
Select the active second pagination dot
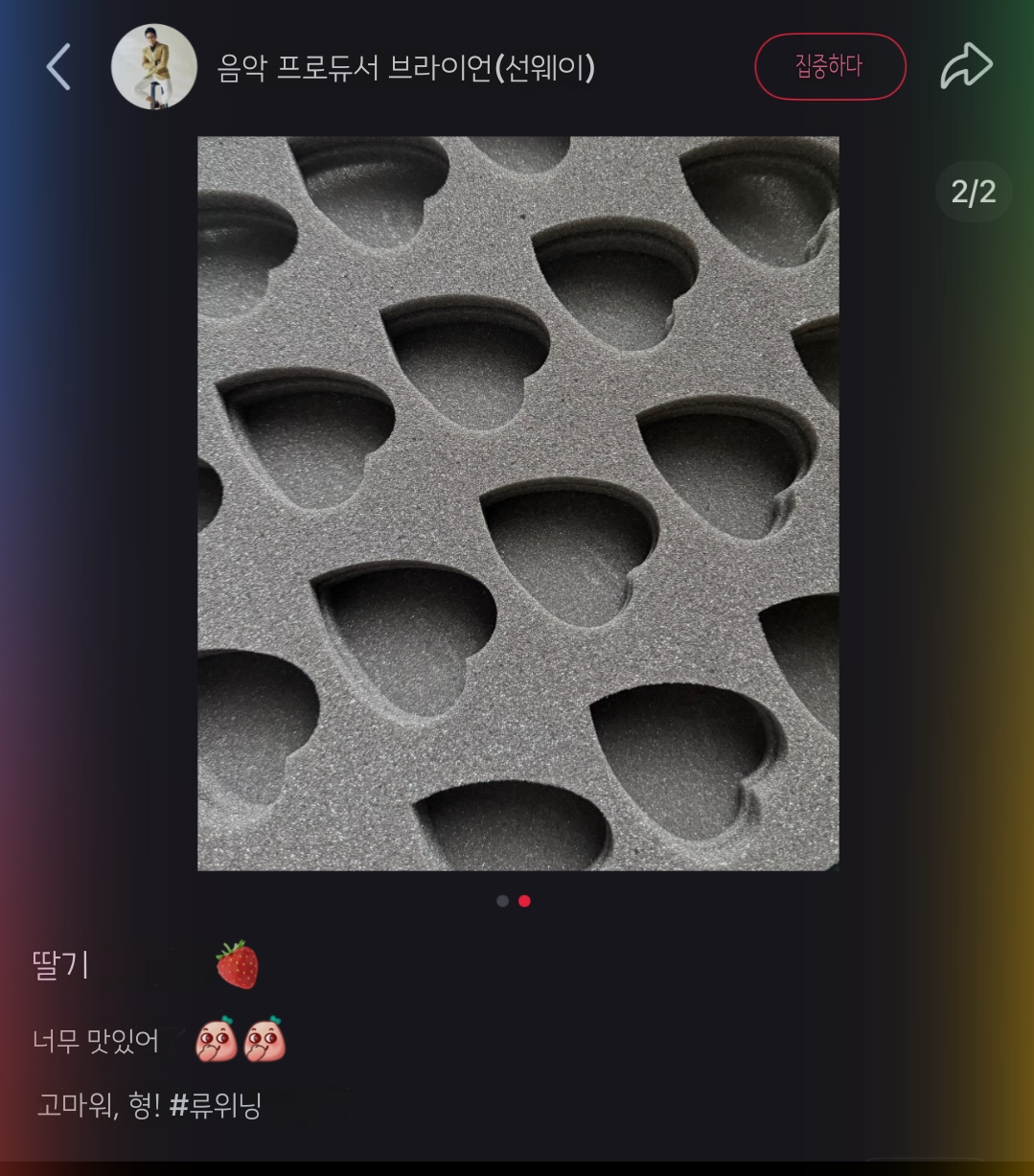pos(524,901)
